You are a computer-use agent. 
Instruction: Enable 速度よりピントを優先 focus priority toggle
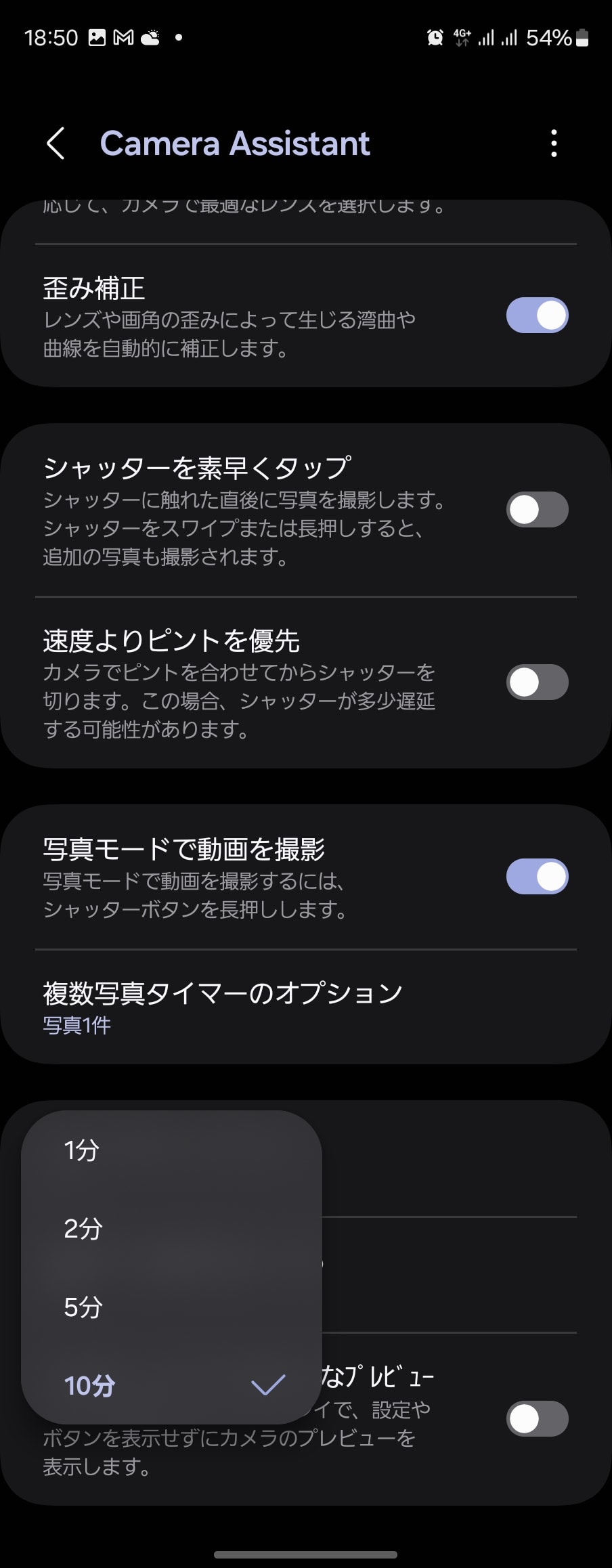[537, 682]
